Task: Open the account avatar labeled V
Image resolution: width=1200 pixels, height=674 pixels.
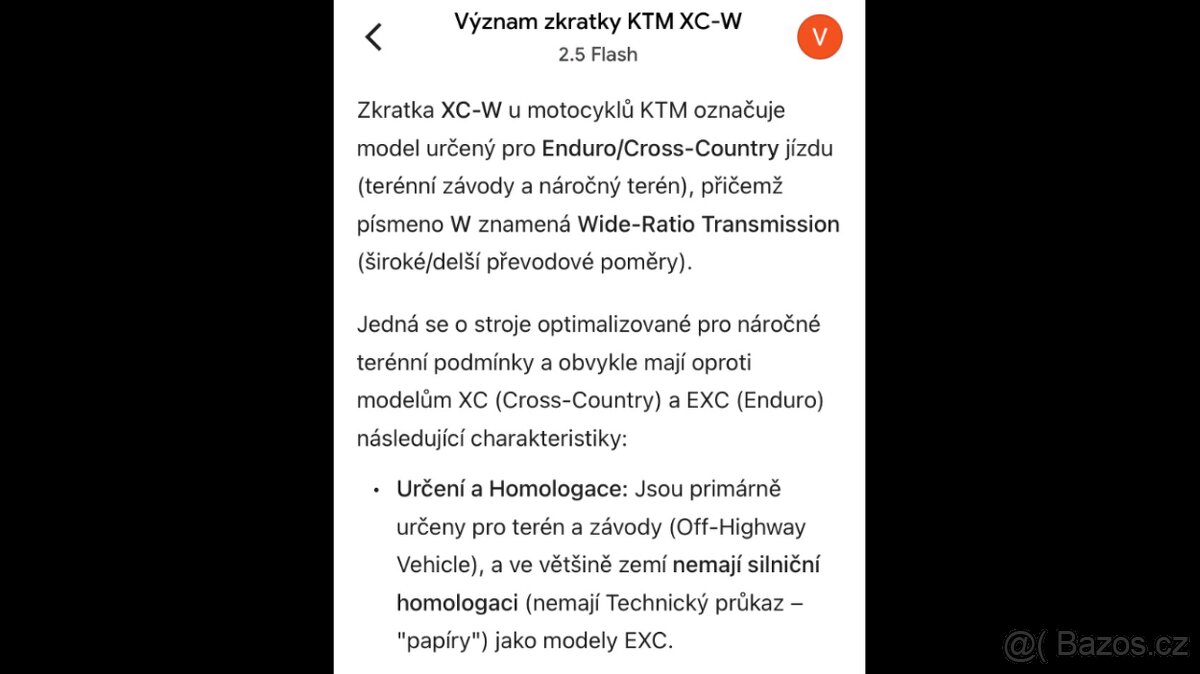Action: tap(819, 37)
